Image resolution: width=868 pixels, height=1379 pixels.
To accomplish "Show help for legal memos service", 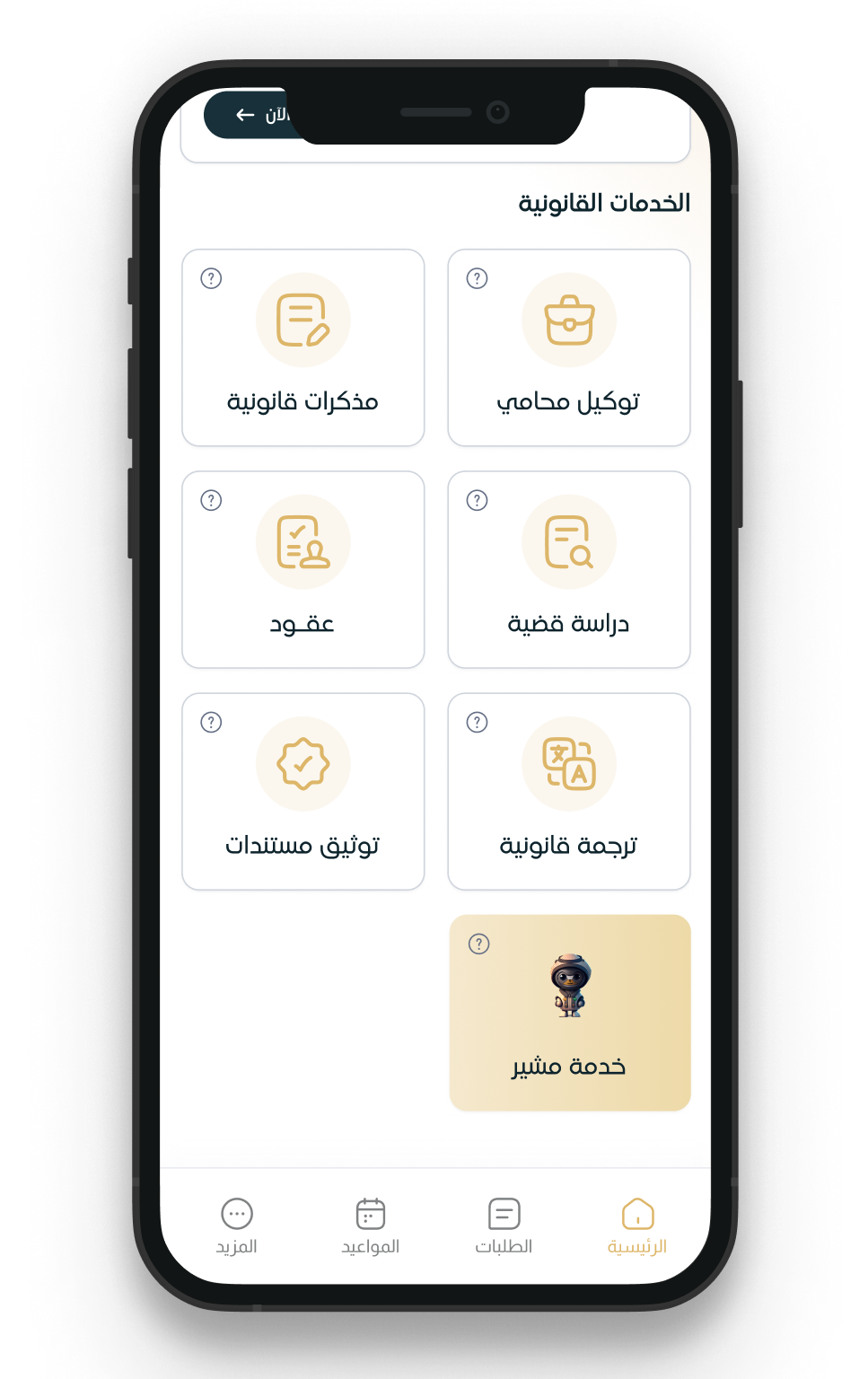I will pos(211,278).
